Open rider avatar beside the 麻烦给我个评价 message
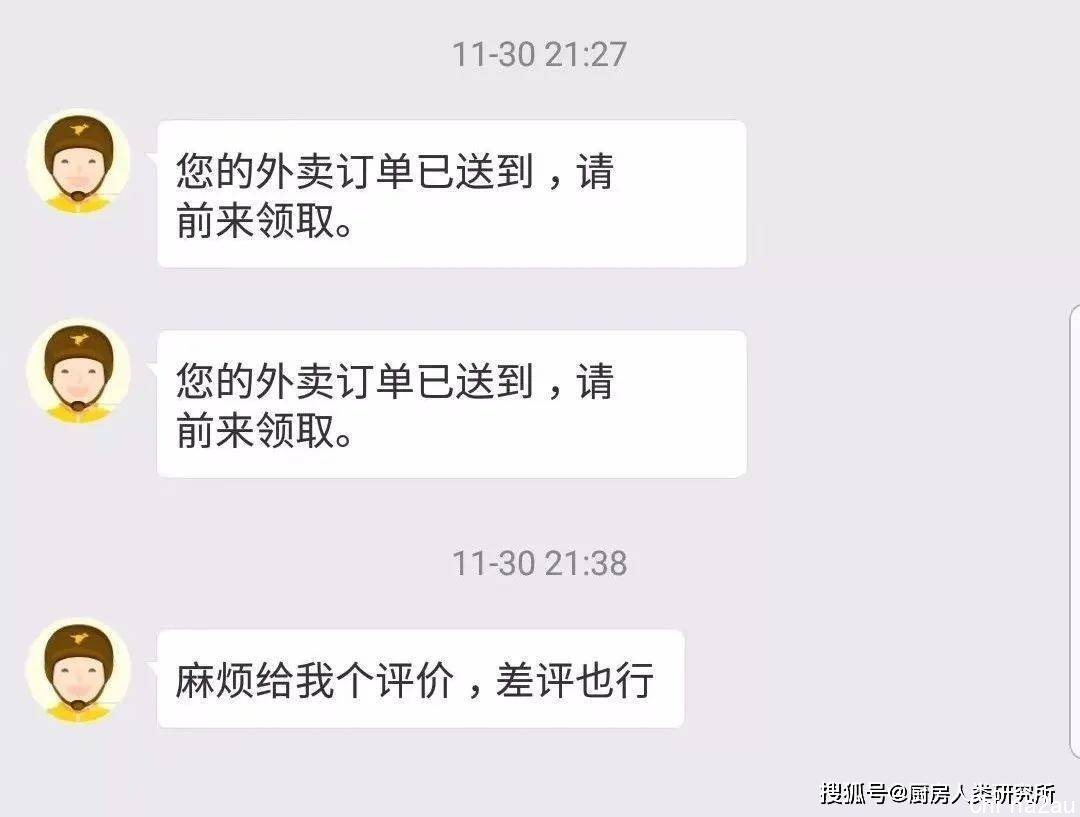 pos(78,670)
